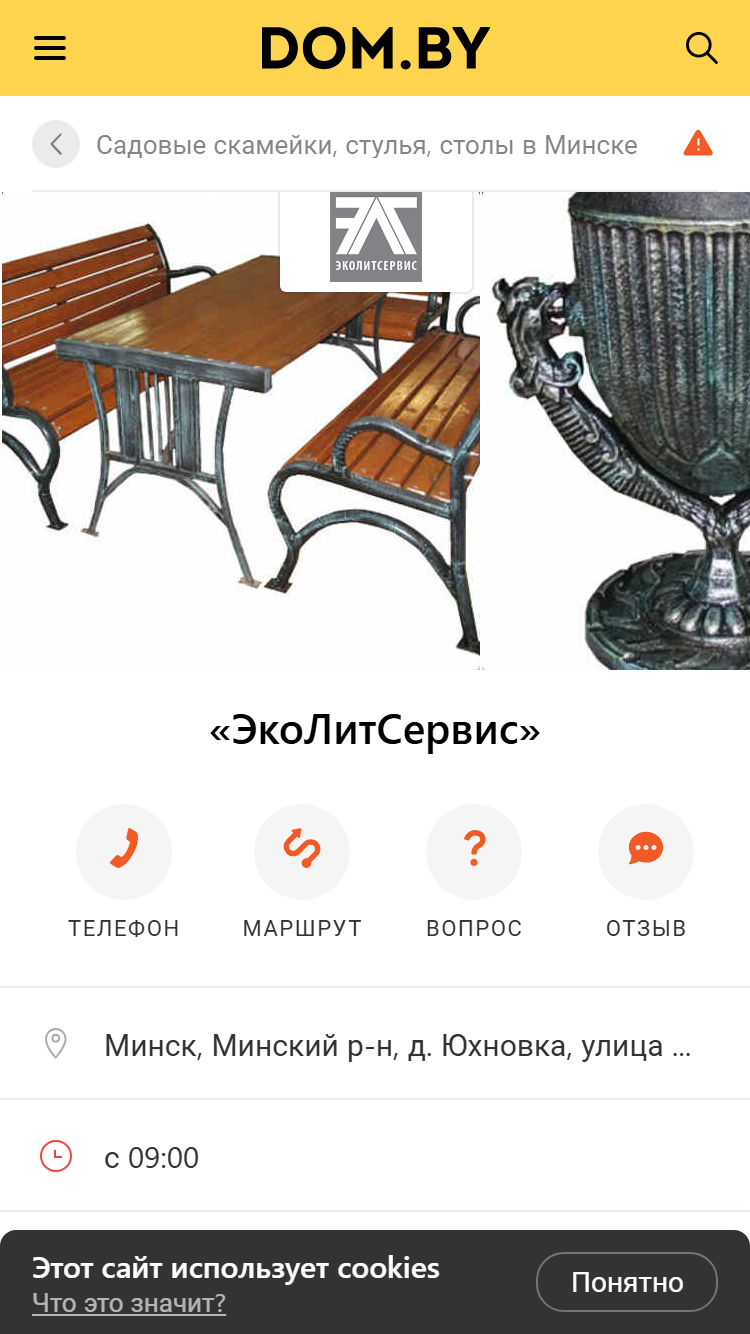Open the hamburger menu
The height and width of the screenshot is (1334, 750).
50,48
